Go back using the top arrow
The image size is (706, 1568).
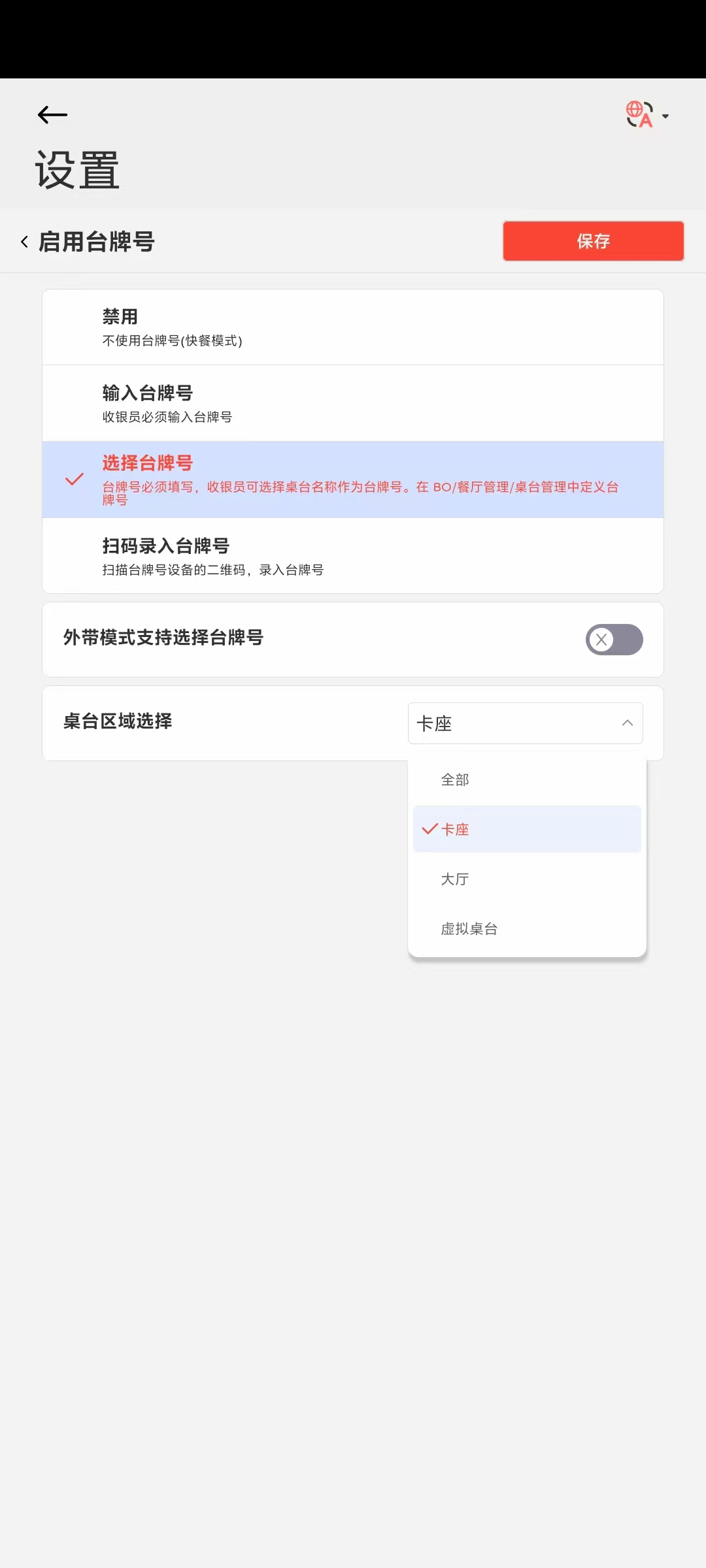[52, 115]
